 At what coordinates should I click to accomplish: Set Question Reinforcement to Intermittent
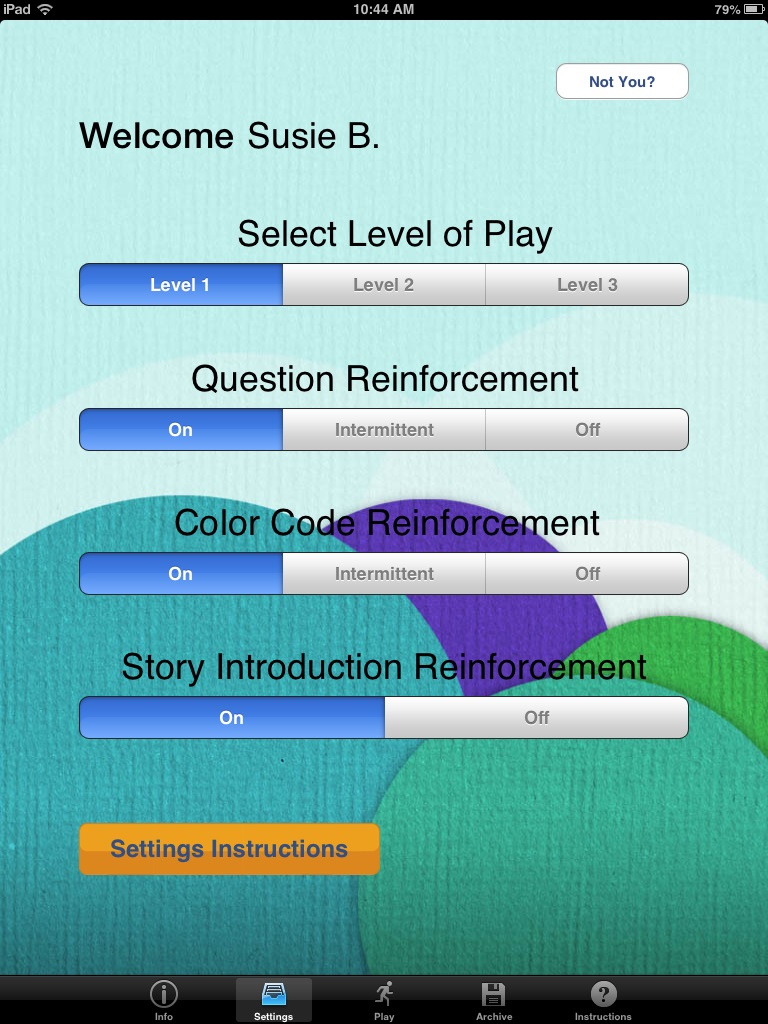point(384,430)
